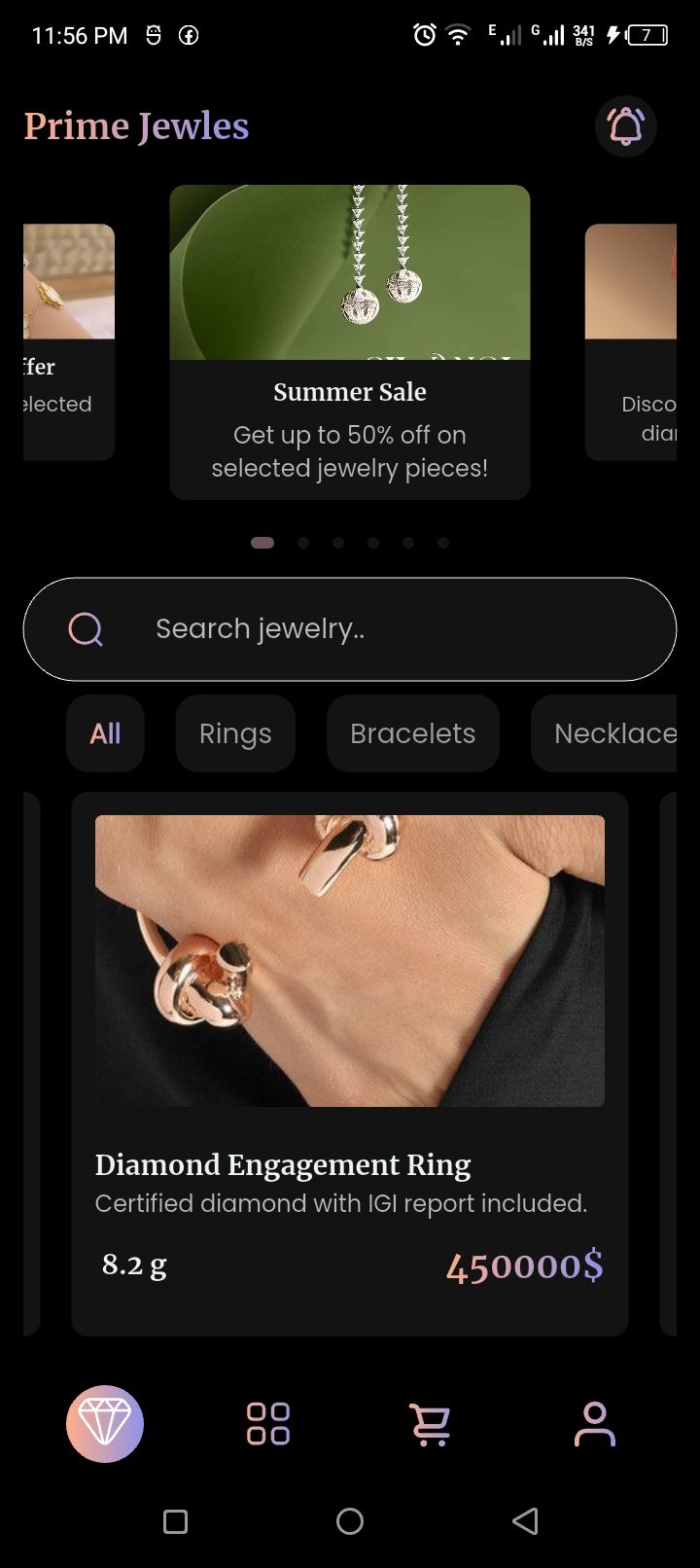Jump to the second banner page dot

coord(303,543)
